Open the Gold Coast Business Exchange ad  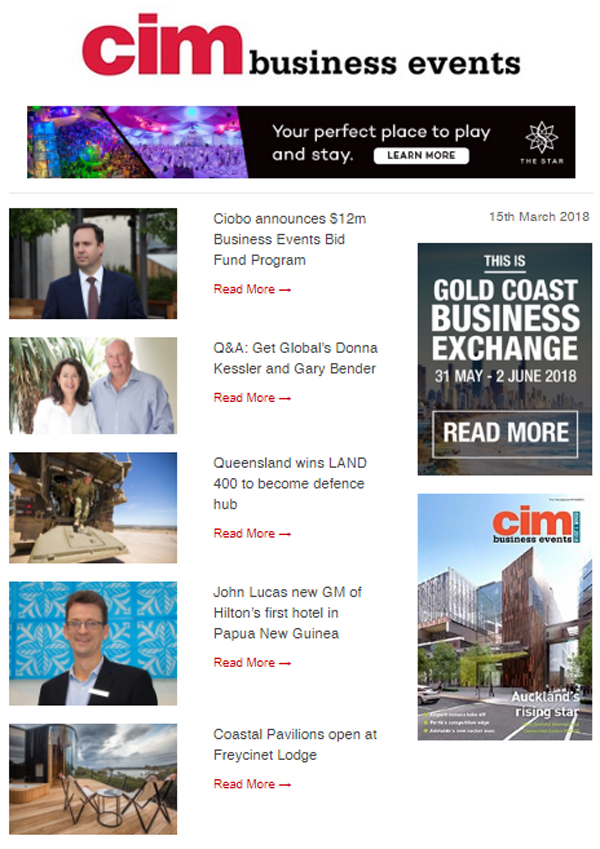pyautogui.click(x=505, y=359)
